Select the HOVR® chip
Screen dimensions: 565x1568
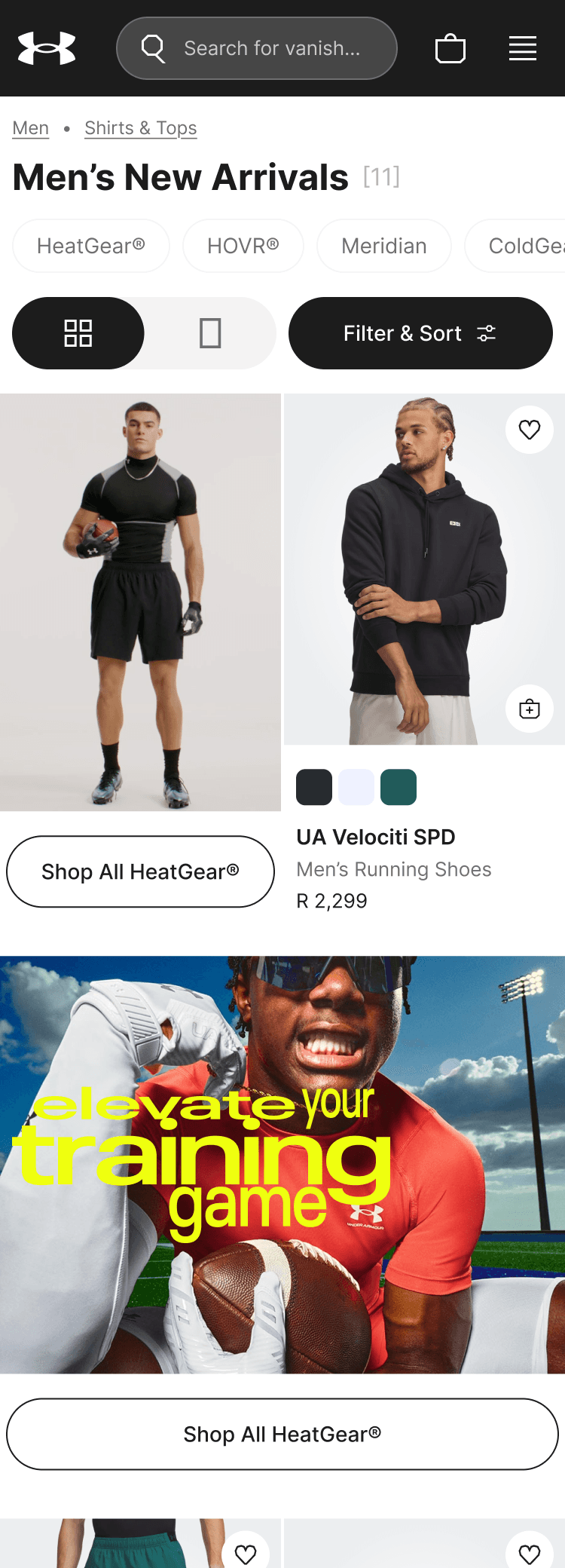click(243, 246)
